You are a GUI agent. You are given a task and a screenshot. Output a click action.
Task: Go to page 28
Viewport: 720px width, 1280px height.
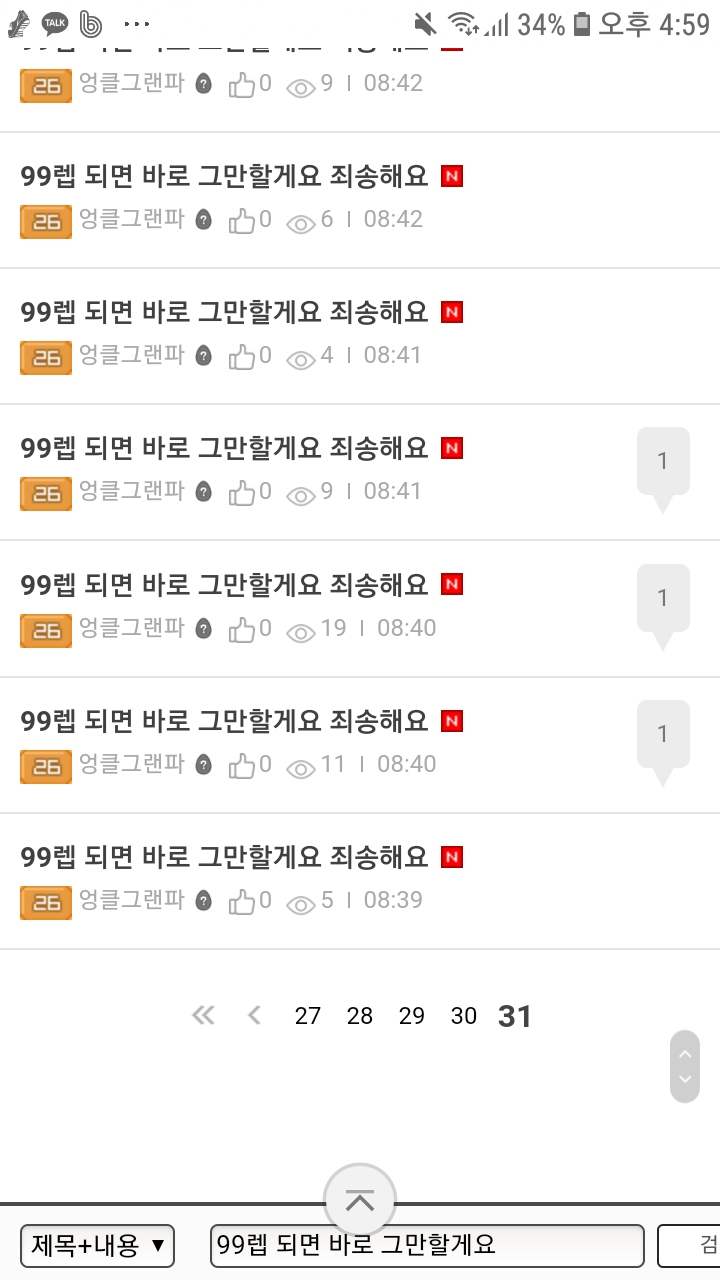[360, 1016]
